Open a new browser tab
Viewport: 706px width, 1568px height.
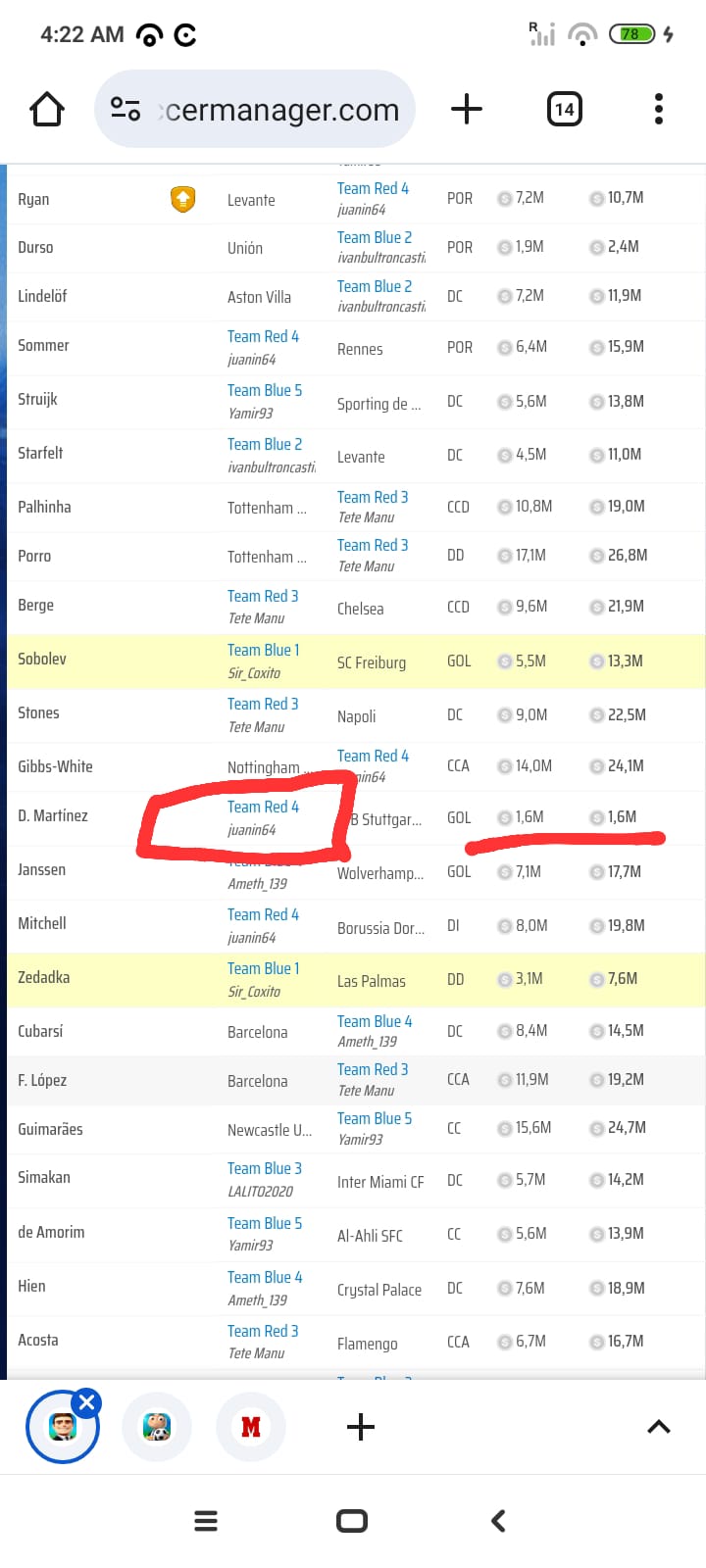(466, 109)
